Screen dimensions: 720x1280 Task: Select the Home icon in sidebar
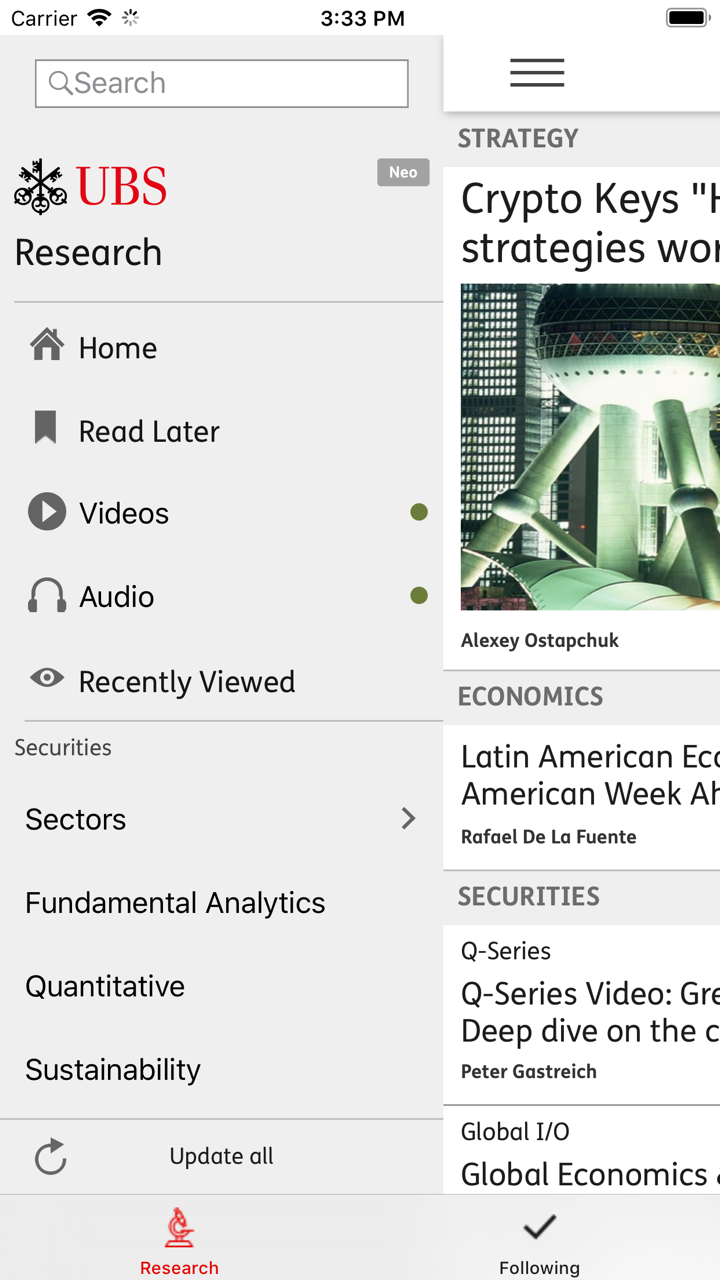tap(46, 347)
